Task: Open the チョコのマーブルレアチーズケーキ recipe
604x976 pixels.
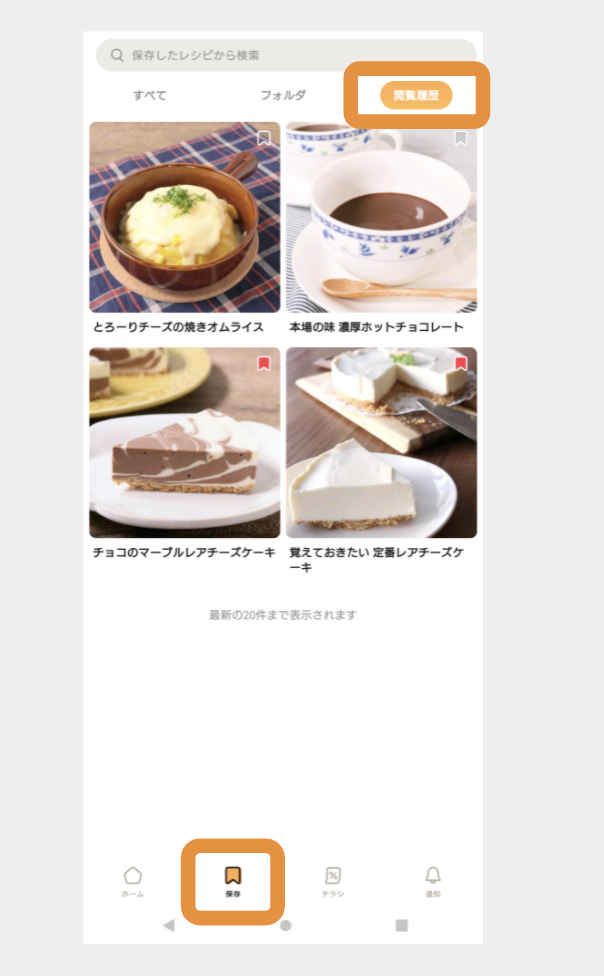Action: tap(185, 443)
